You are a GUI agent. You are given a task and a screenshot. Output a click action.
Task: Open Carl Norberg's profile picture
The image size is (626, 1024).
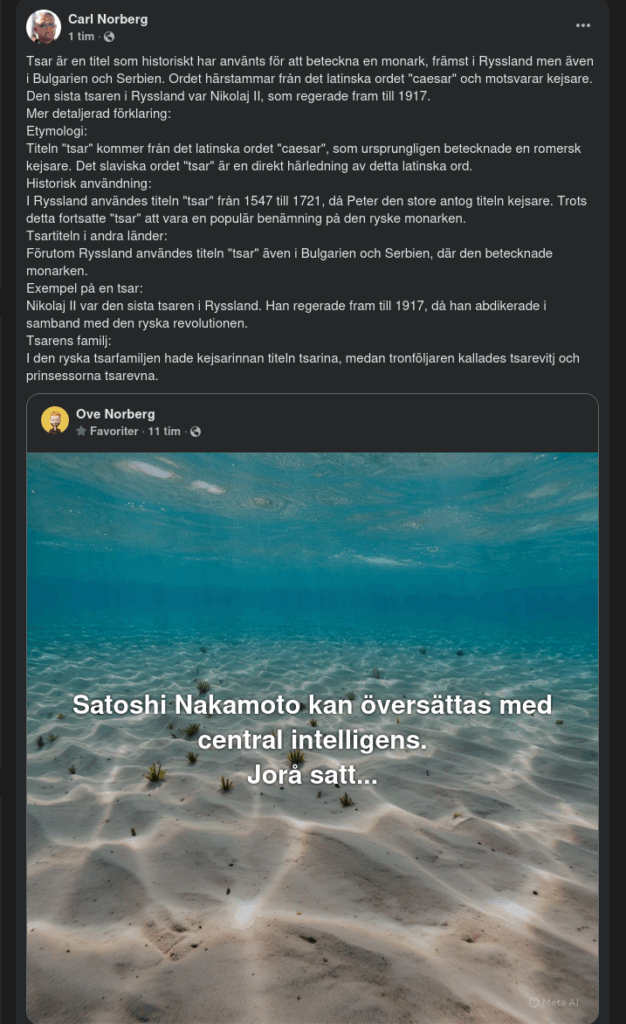pos(43,27)
